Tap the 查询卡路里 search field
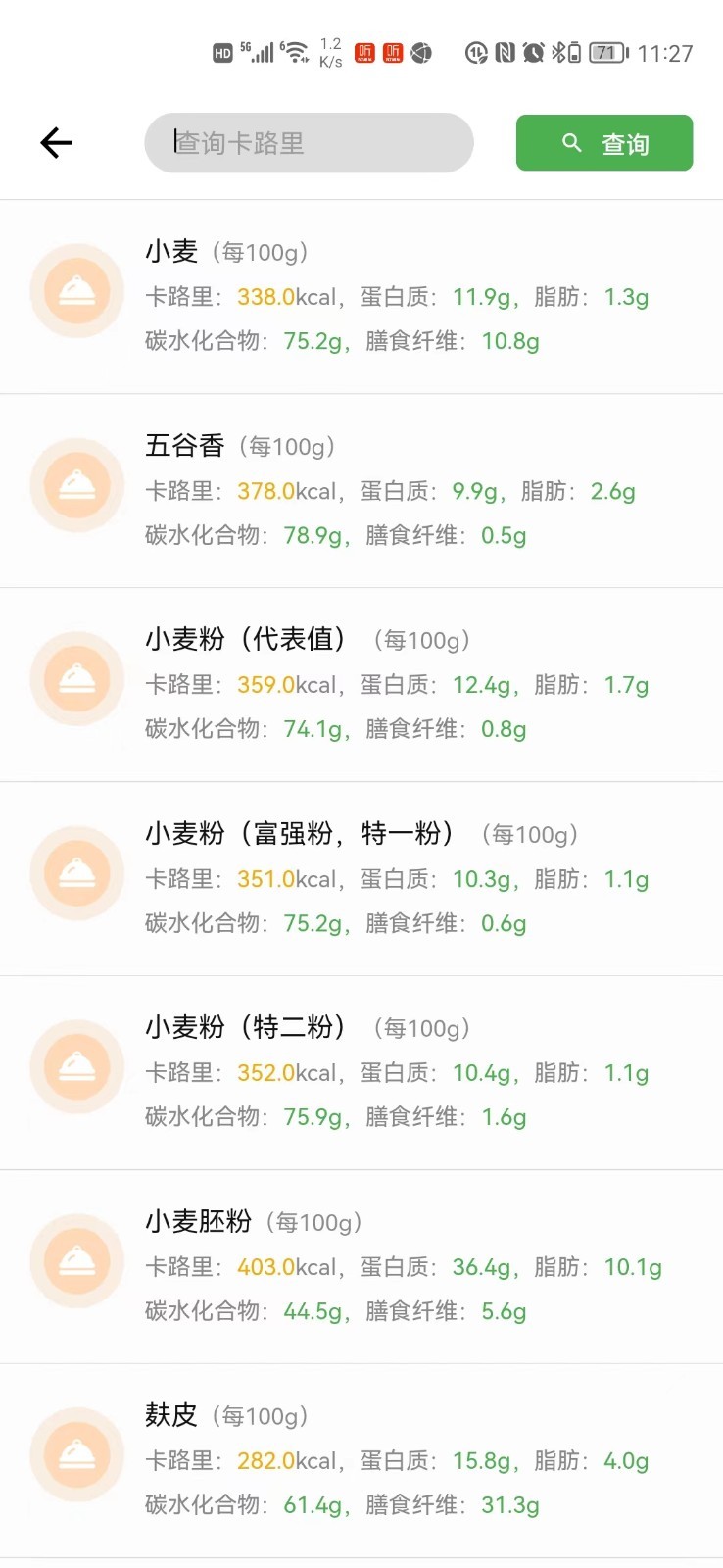 tap(309, 143)
